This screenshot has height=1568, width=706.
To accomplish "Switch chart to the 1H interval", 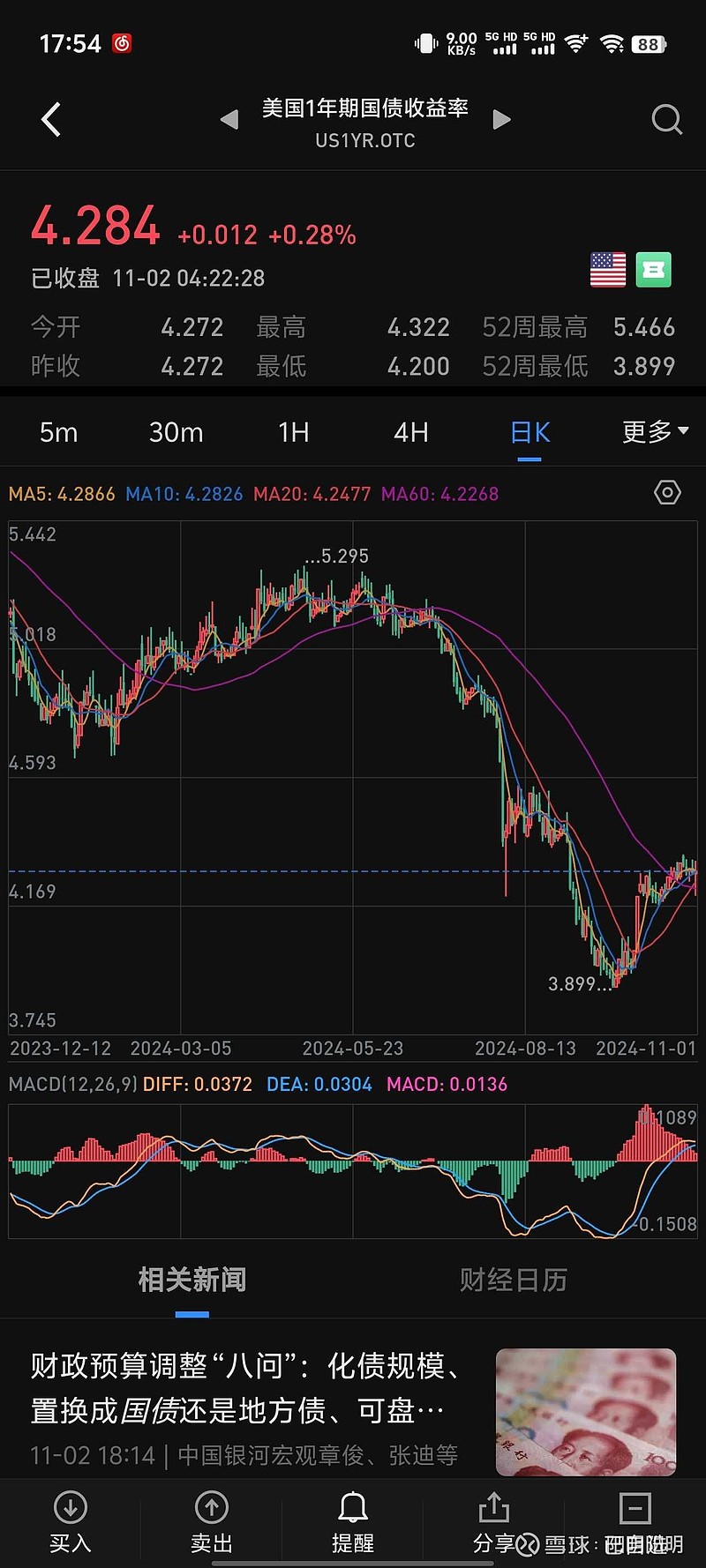I will coord(294,432).
